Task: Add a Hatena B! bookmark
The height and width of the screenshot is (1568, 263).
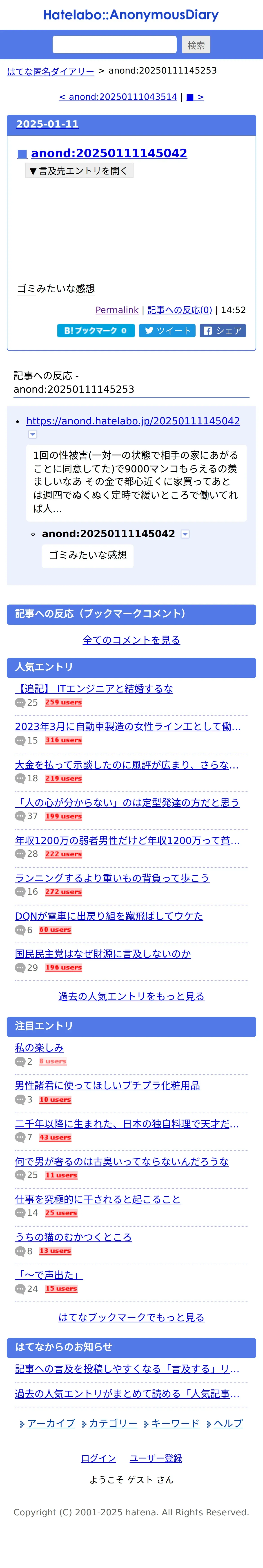Action: [96, 331]
